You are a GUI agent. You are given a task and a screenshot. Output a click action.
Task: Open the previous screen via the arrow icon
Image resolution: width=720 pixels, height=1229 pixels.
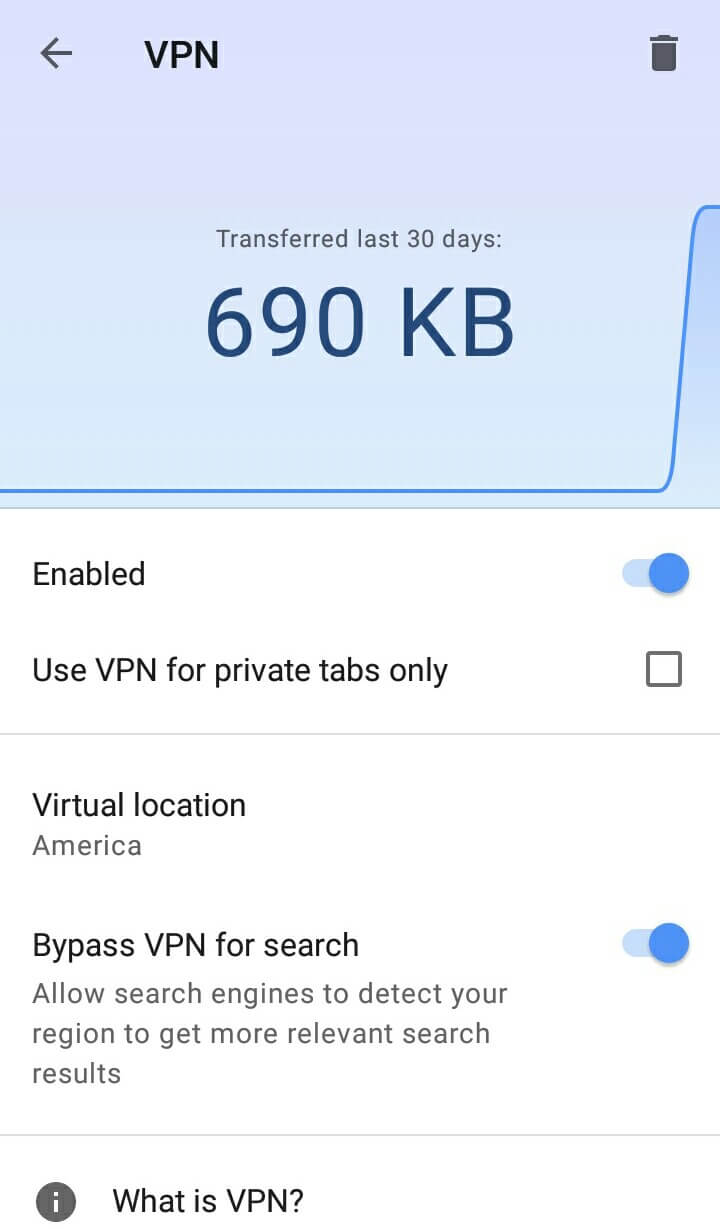[x=56, y=54]
